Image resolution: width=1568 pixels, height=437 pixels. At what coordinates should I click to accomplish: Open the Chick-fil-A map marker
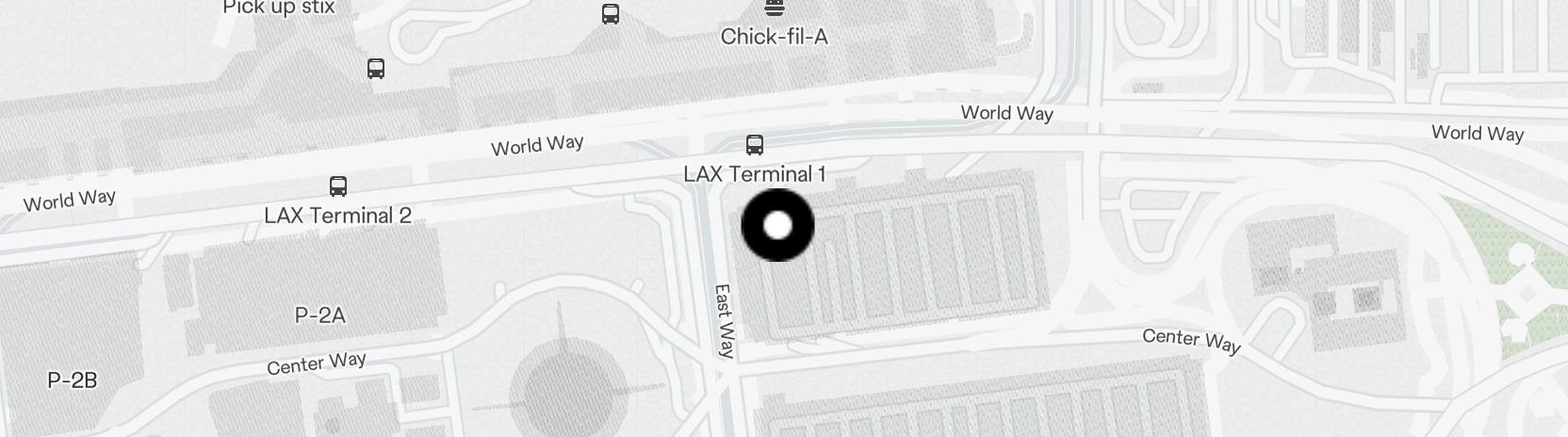[x=775, y=9]
